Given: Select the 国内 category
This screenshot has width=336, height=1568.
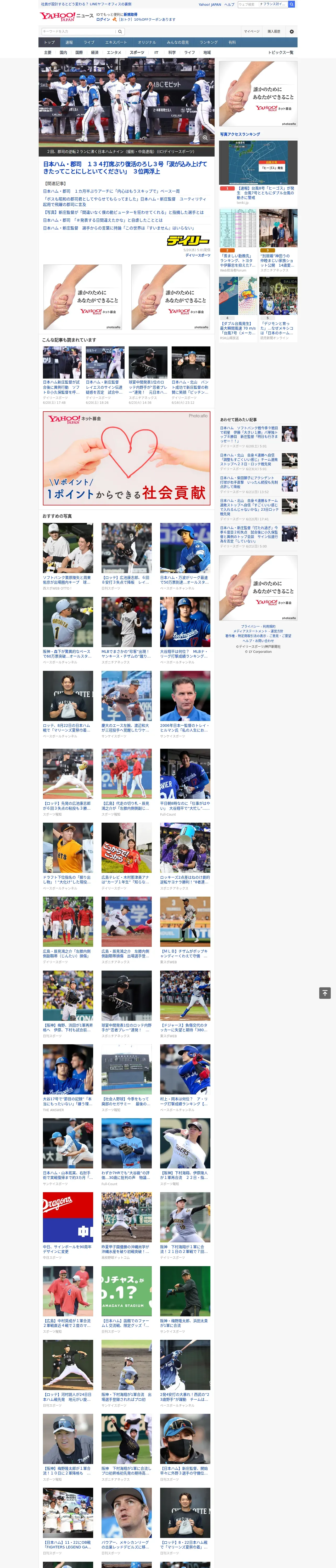Looking at the screenshot, I should [63, 52].
